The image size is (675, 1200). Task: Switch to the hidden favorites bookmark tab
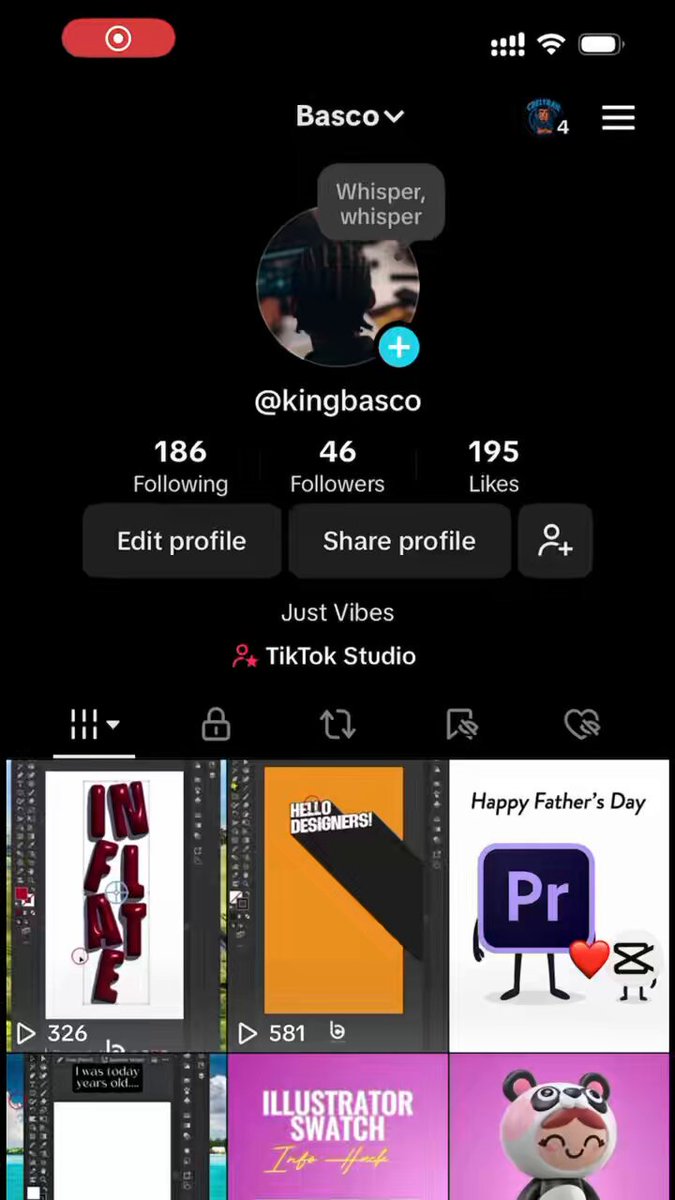pos(461,724)
